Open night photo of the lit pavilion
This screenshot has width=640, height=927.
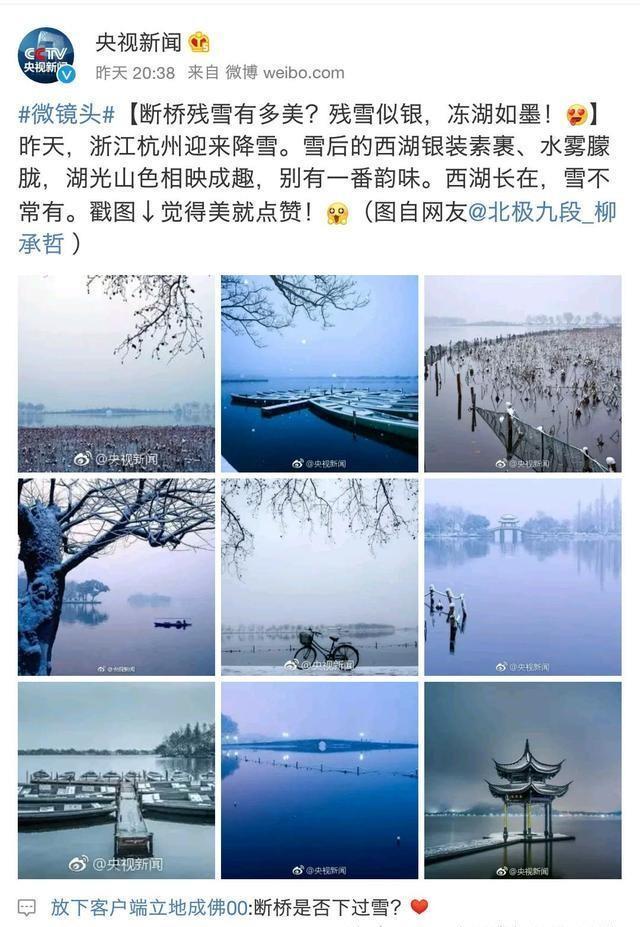pyautogui.click(x=522, y=780)
